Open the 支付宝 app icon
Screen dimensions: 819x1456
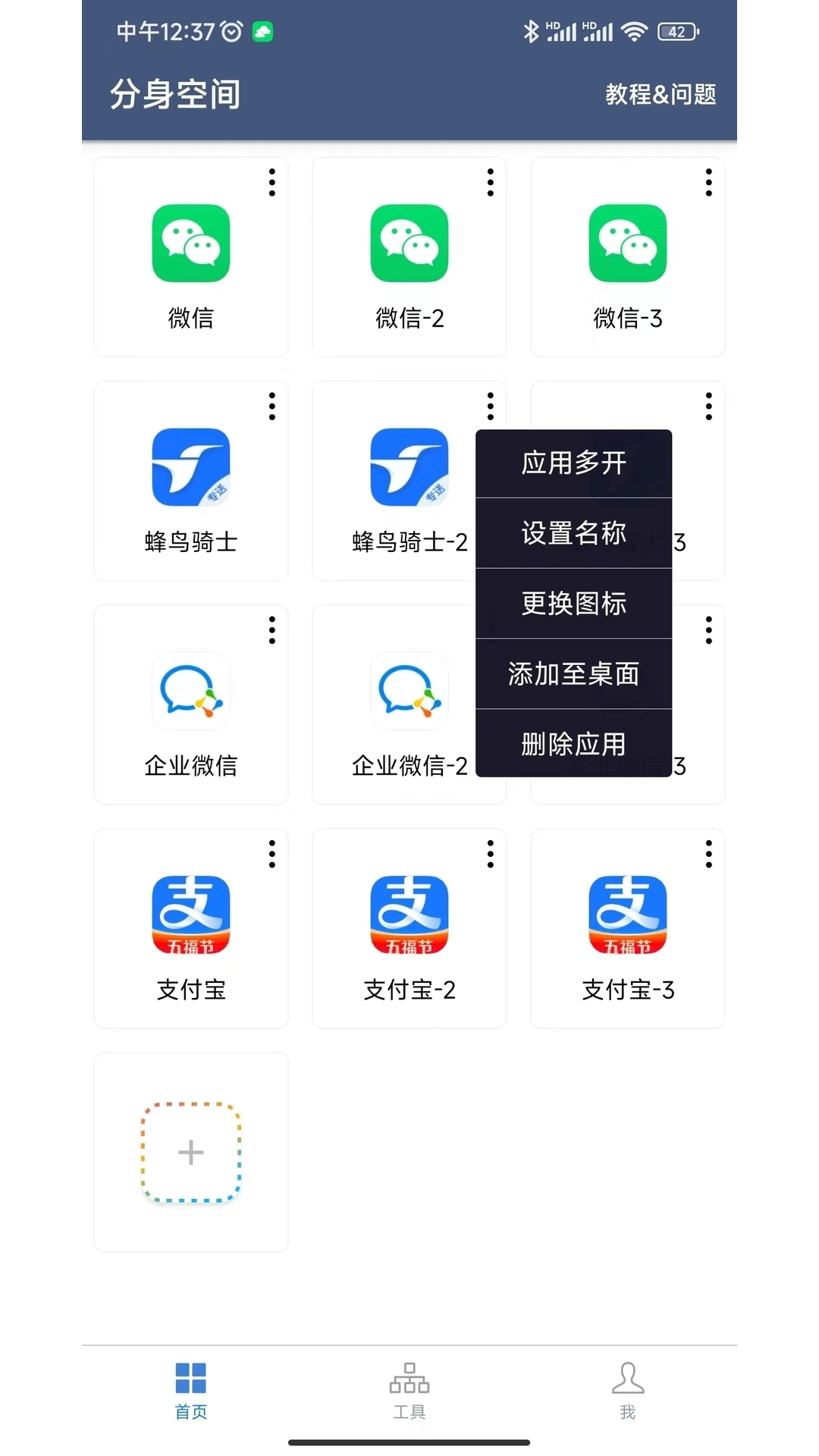coord(190,914)
